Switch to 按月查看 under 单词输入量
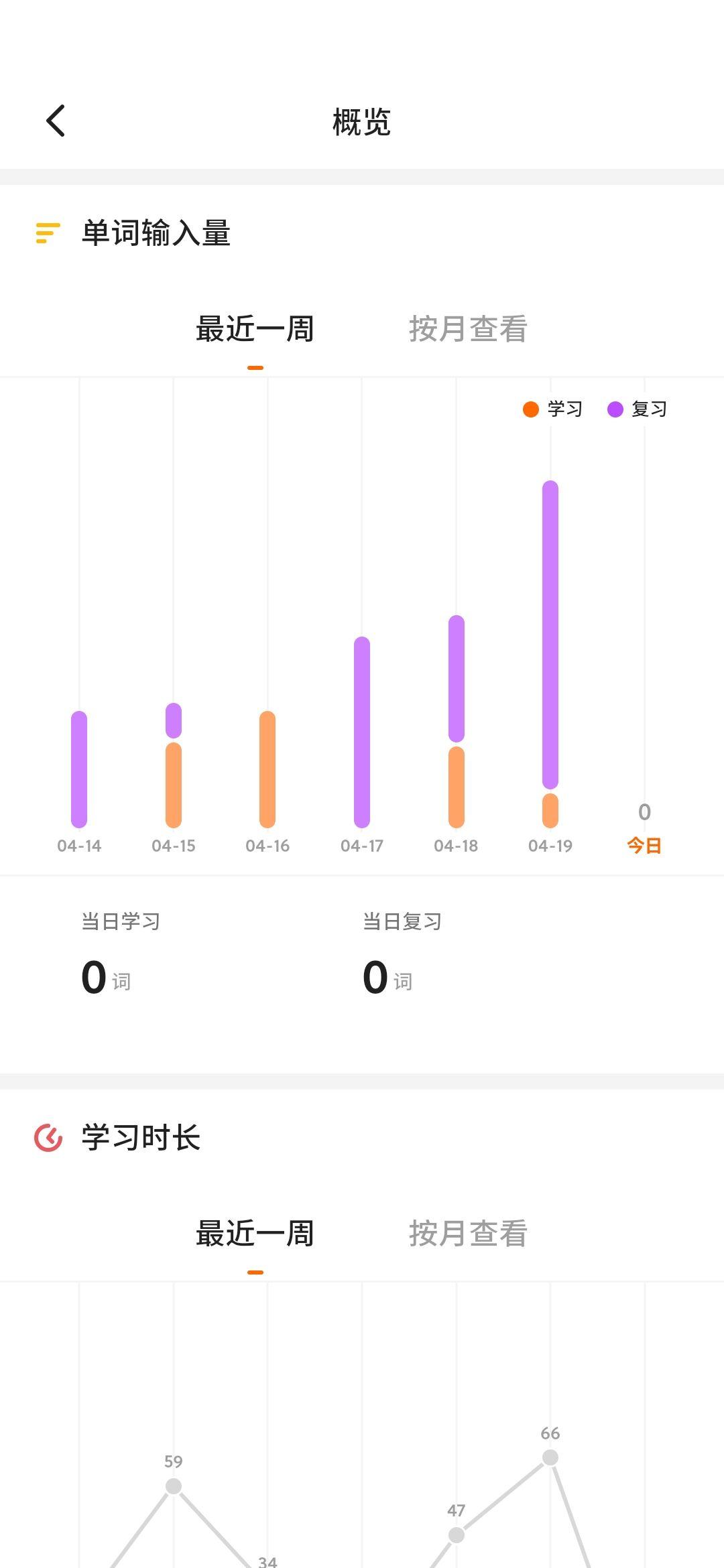Viewport: 724px width, 1568px height. pyautogui.click(x=468, y=329)
